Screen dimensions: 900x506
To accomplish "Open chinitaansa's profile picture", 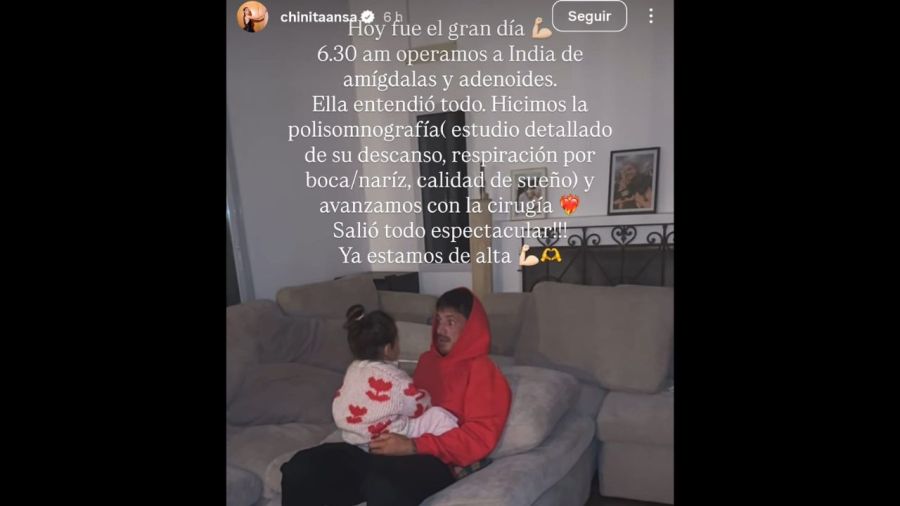I will tap(252, 17).
